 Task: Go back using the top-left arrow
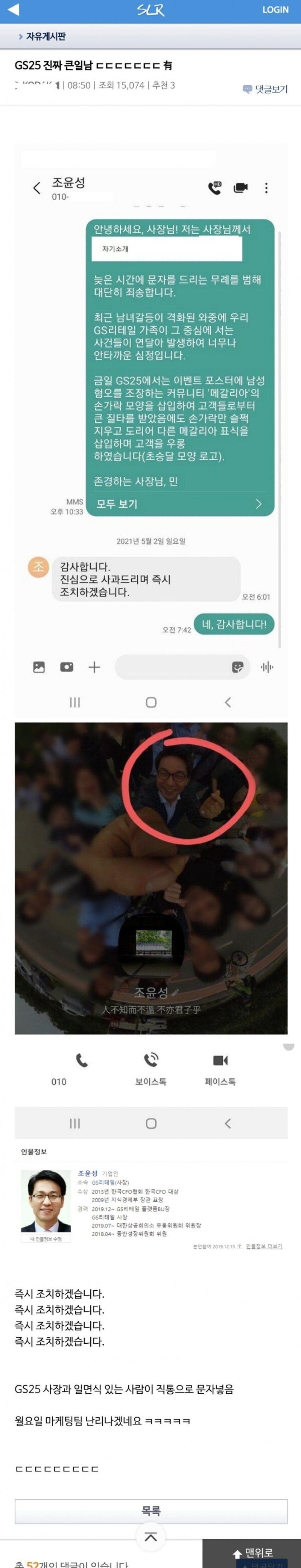[x=13, y=10]
